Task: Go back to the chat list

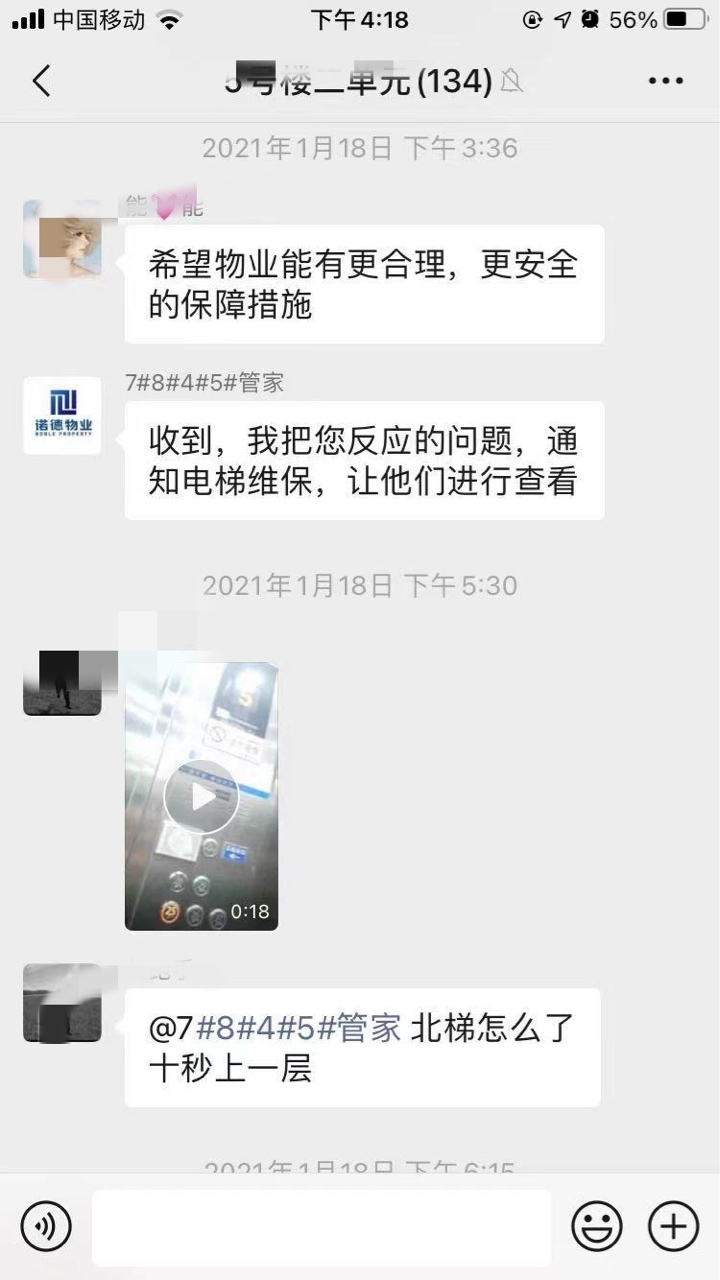Action: [41, 81]
